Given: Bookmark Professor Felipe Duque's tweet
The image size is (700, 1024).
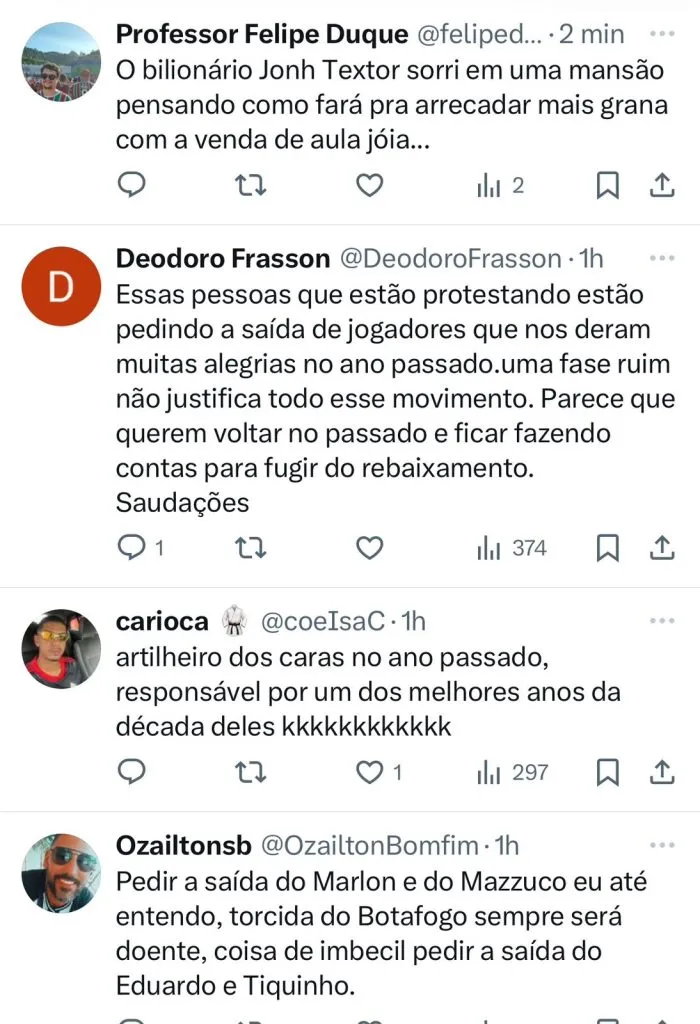Looking at the screenshot, I should pos(607,185).
